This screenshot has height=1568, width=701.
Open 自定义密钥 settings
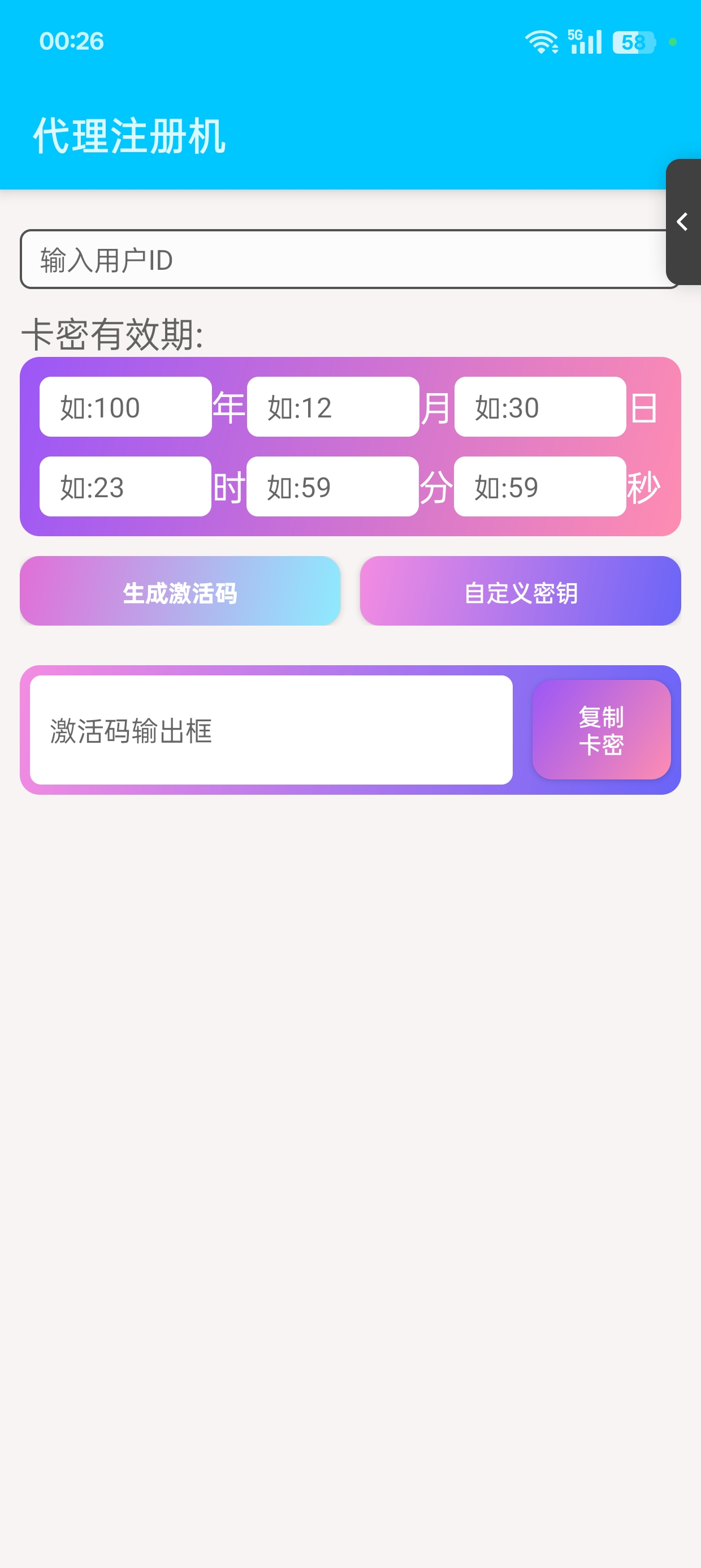pos(520,591)
